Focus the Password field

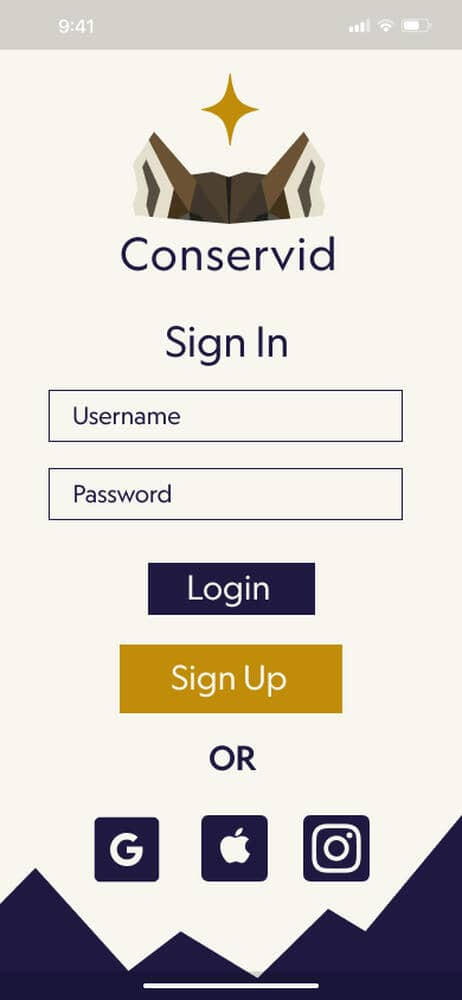pos(225,494)
